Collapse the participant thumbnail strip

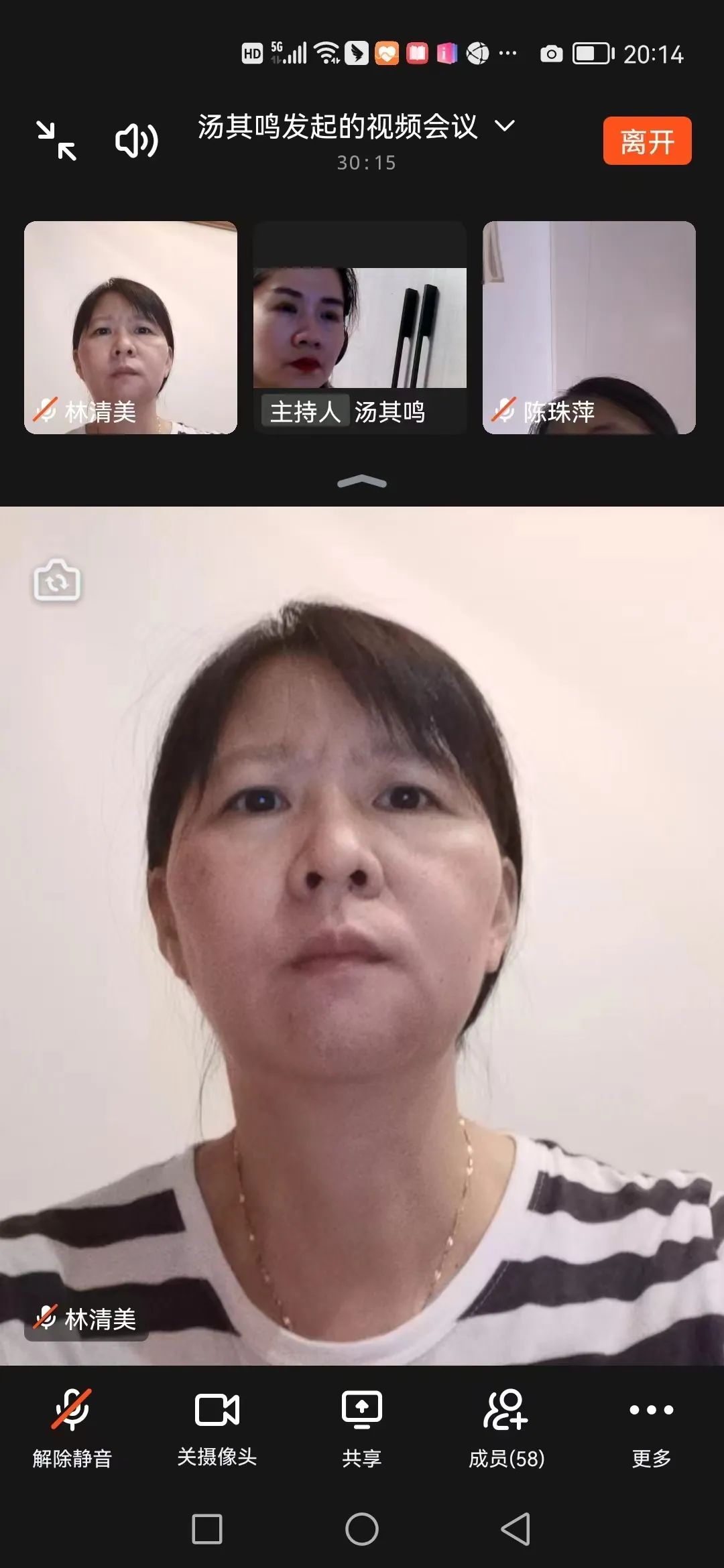click(362, 482)
